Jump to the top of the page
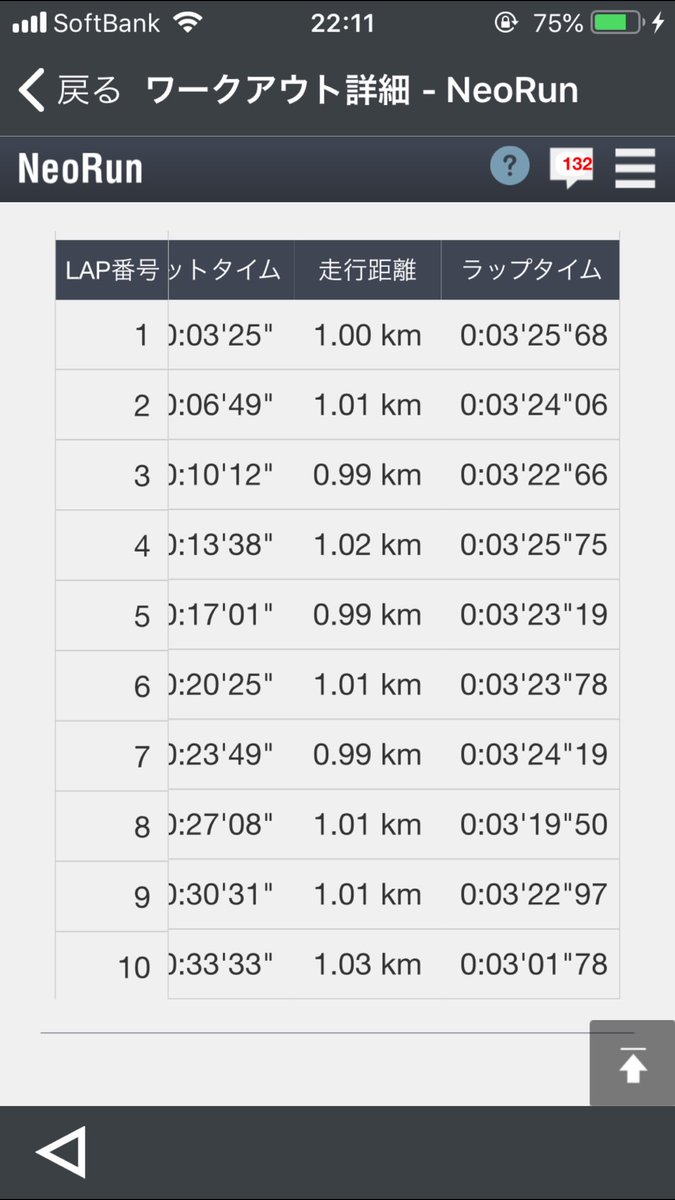 [x=632, y=1063]
